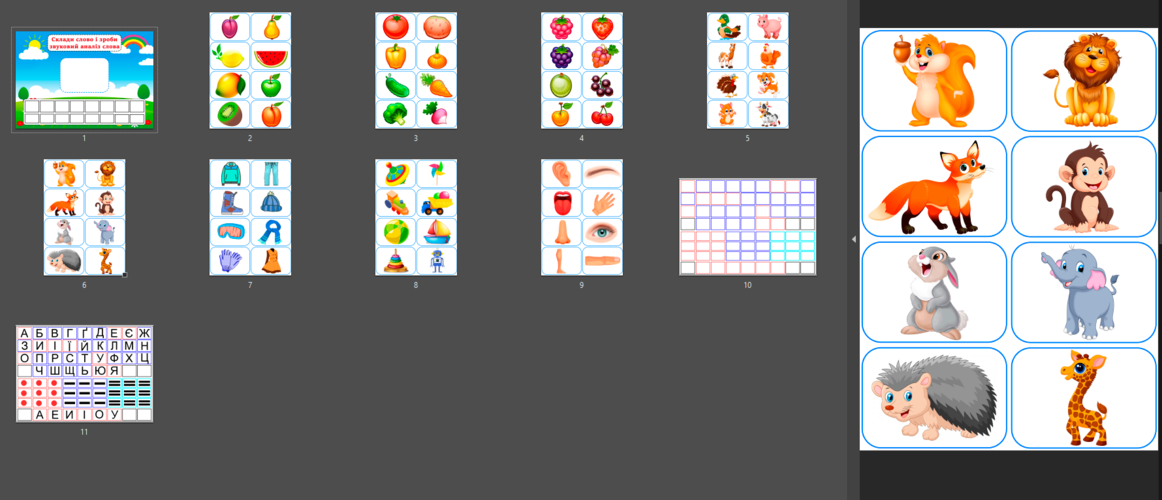The image size is (1162, 500).
Task: Select slide 1 with the rainbow title
Action: [84, 80]
